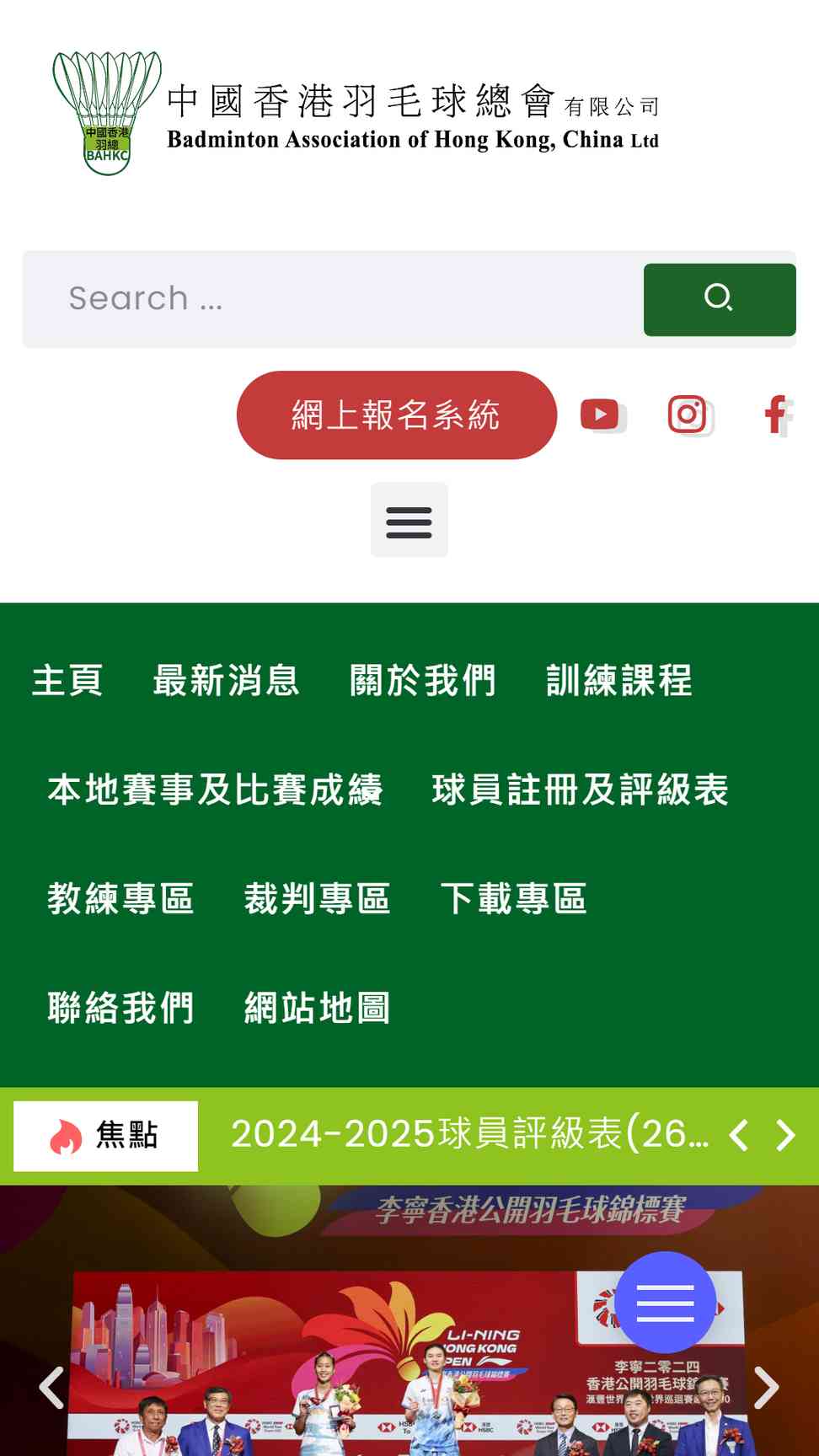Toggle the hamburger menu button

(x=409, y=521)
